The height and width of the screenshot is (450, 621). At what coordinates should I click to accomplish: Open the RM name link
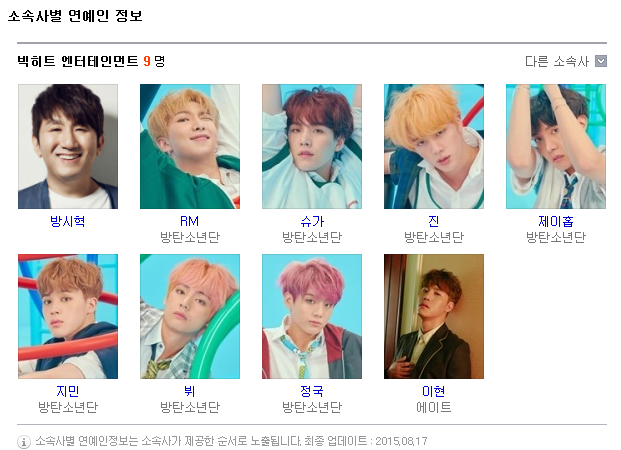pyautogui.click(x=190, y=222)
